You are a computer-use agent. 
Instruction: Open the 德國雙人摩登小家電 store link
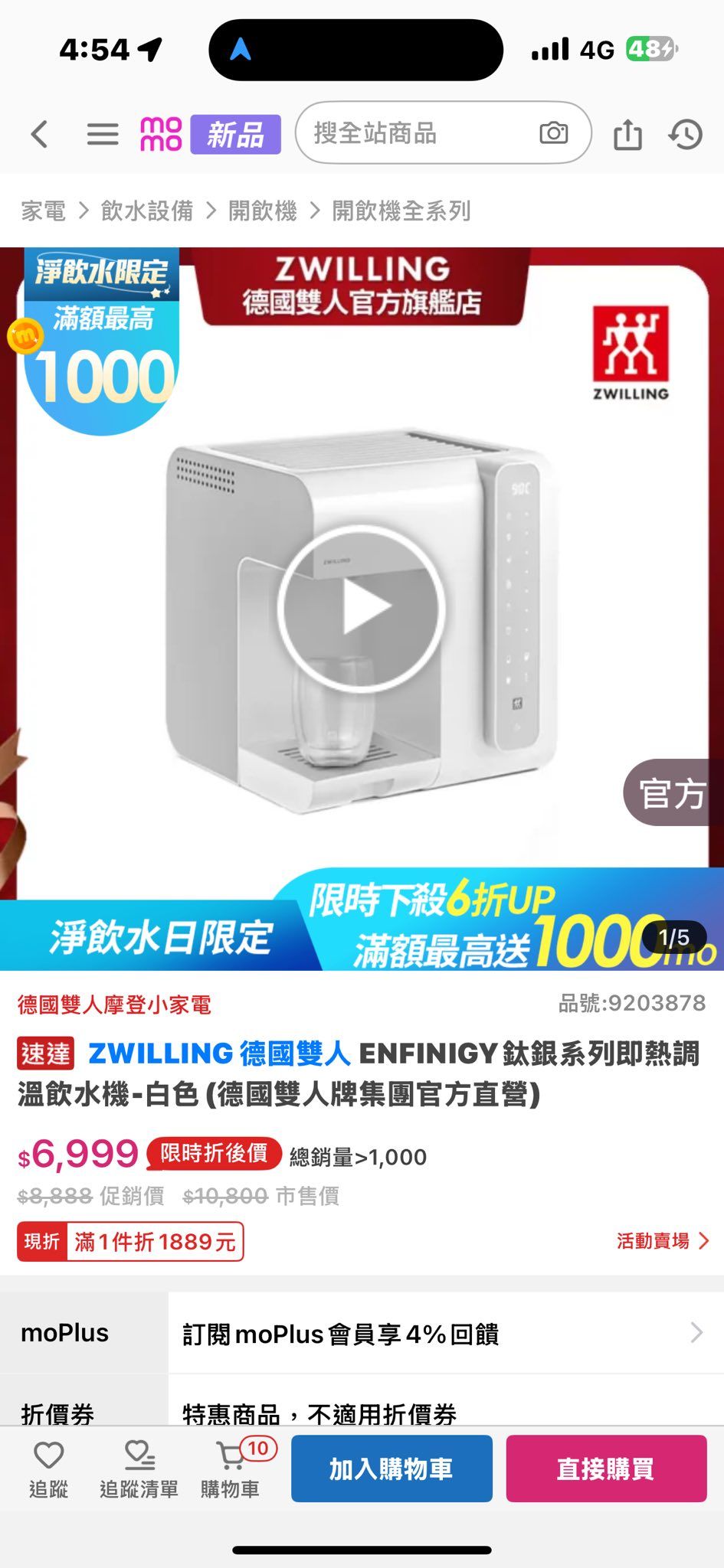(x=114, y=1004)
